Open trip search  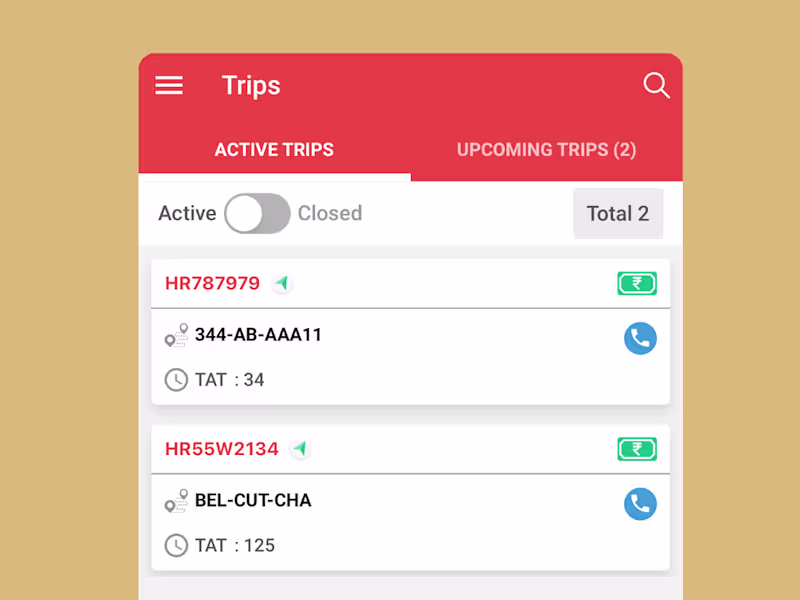[x=656, y=86]
